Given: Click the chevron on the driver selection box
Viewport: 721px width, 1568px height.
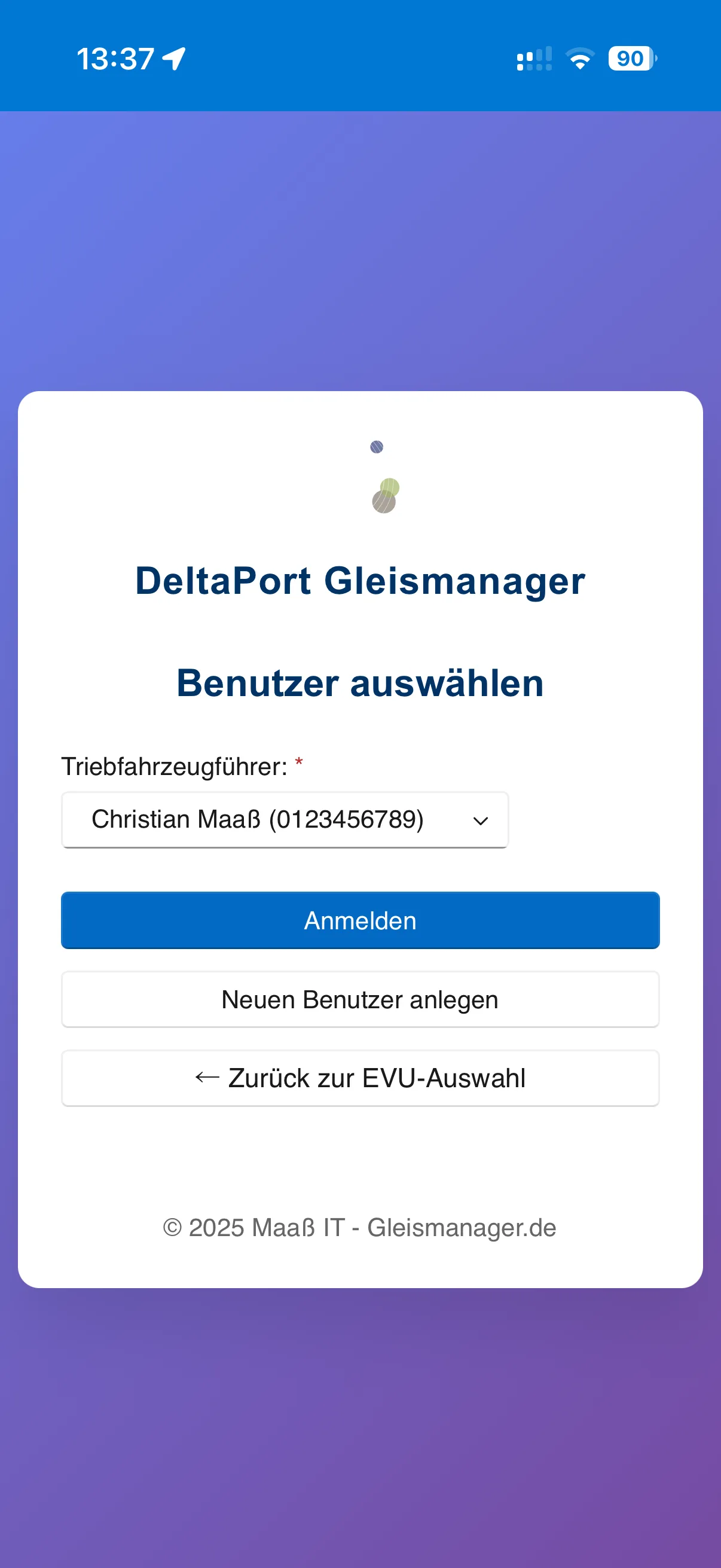Looking at the screenshot, I should pyautogui.click(x=480, y=820).
